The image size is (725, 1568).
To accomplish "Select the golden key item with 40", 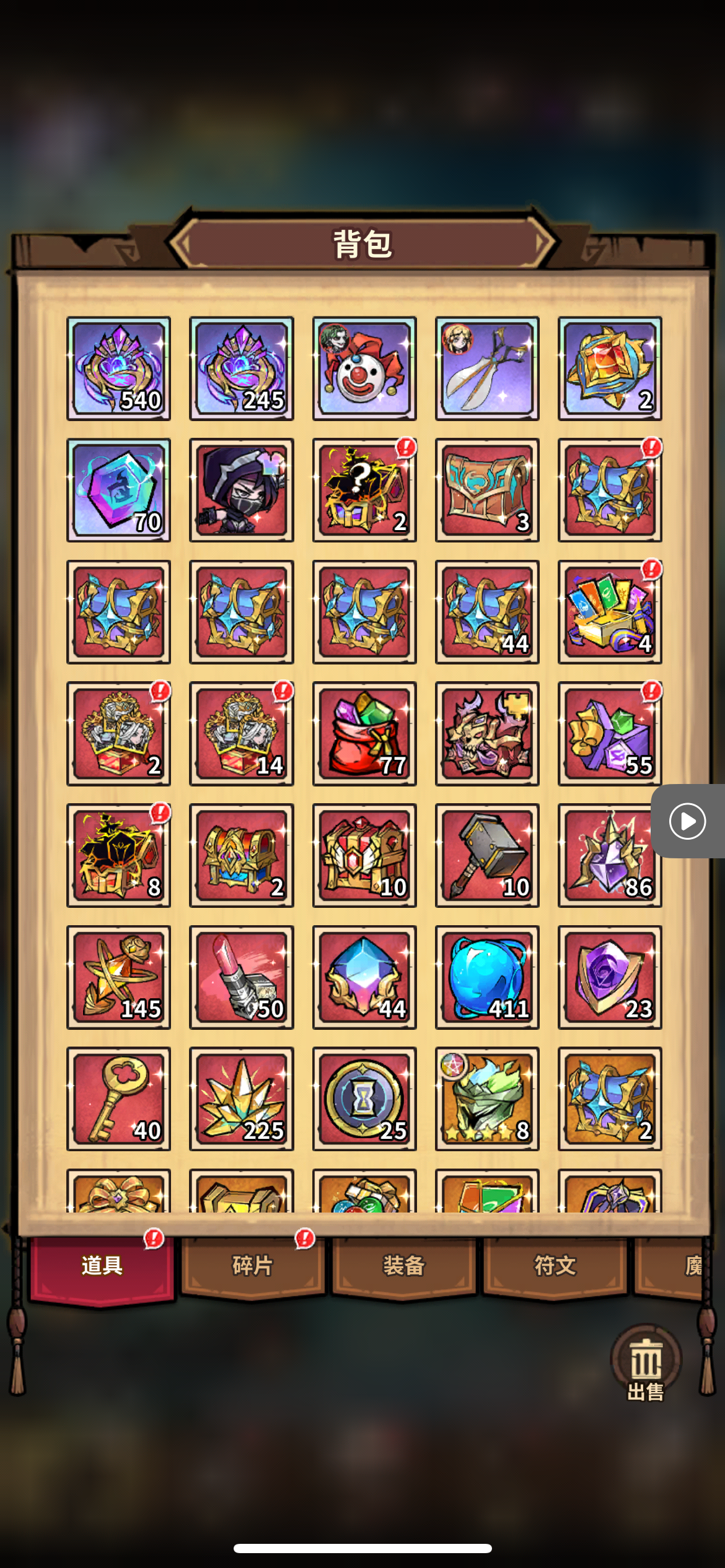I will [x=118, y=1099].
